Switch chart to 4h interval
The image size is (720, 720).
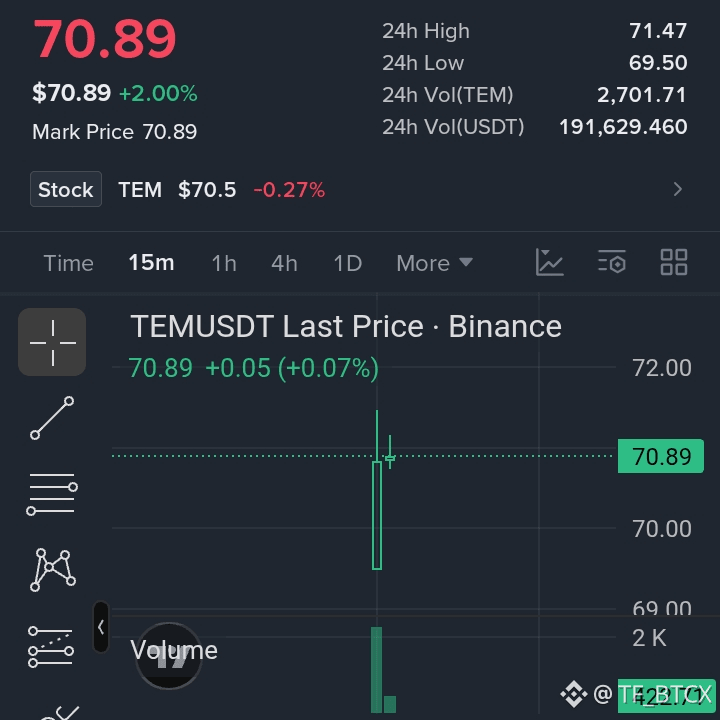284,263
